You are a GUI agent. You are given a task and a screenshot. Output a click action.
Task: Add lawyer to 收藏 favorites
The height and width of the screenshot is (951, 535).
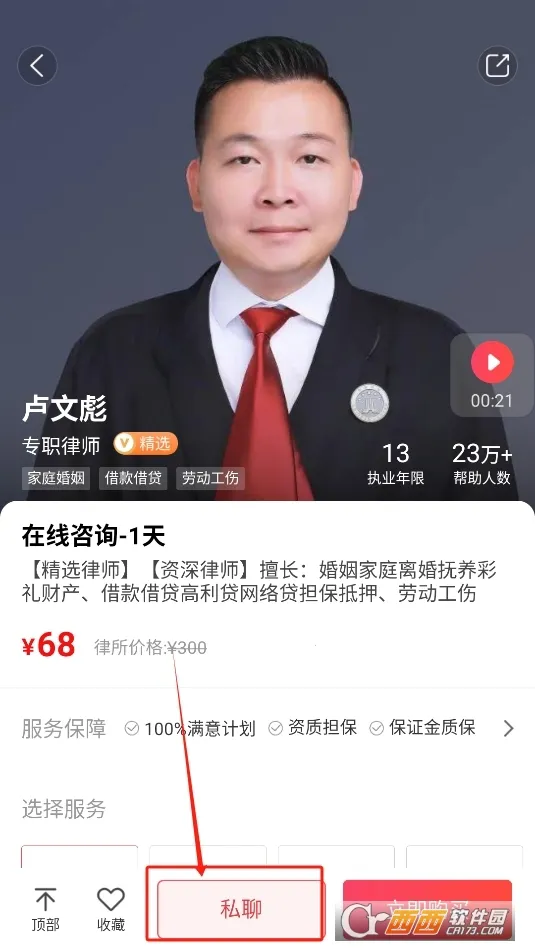[x=111, y=909]
